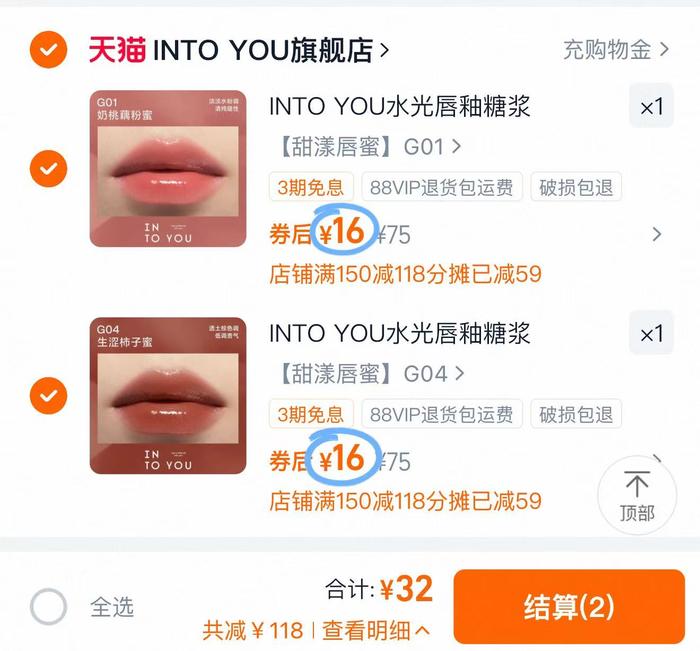This screenshot has width=700, height=651.
Task: Jump back to top with 顶部
Action: 636,495
